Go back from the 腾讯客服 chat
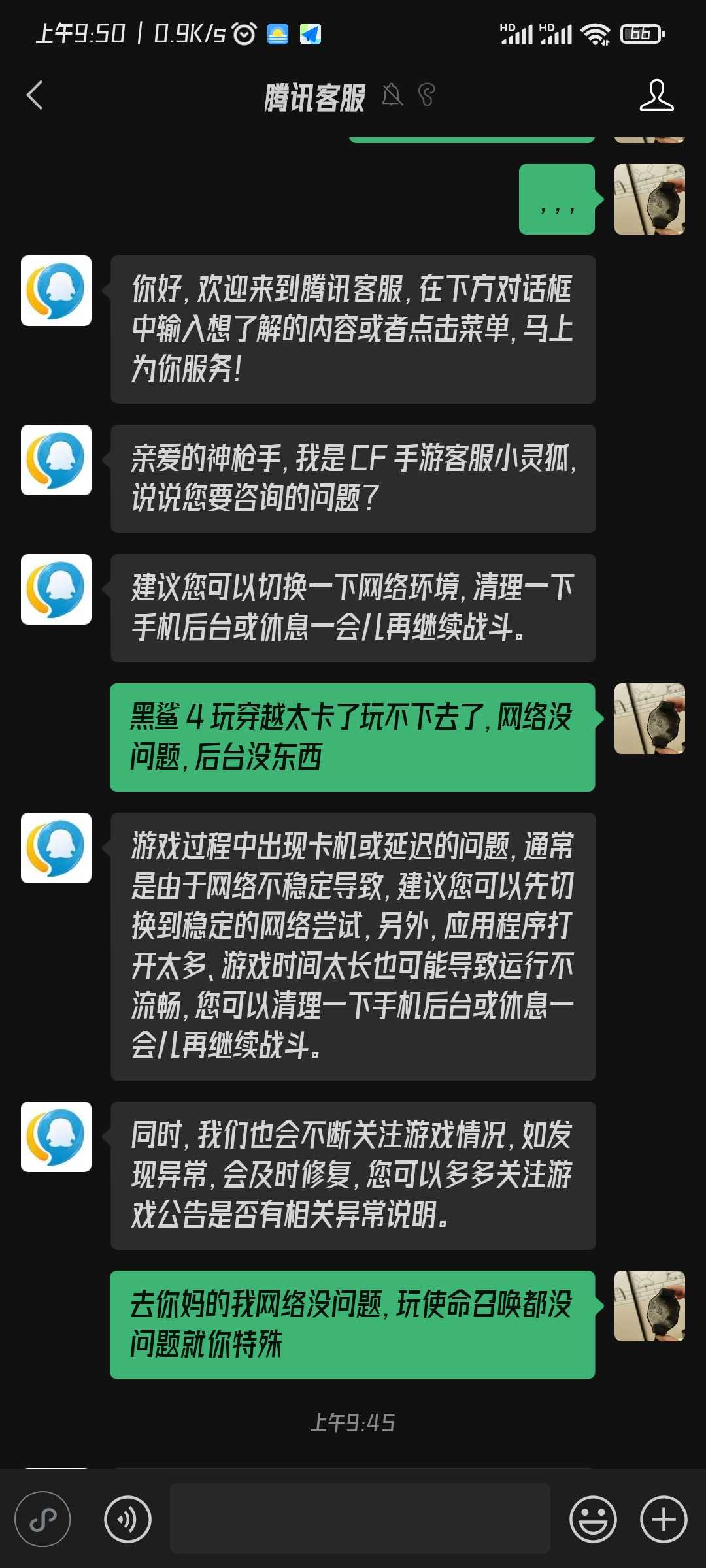Screen dimensions: 706x1568 tap(35, 95)
